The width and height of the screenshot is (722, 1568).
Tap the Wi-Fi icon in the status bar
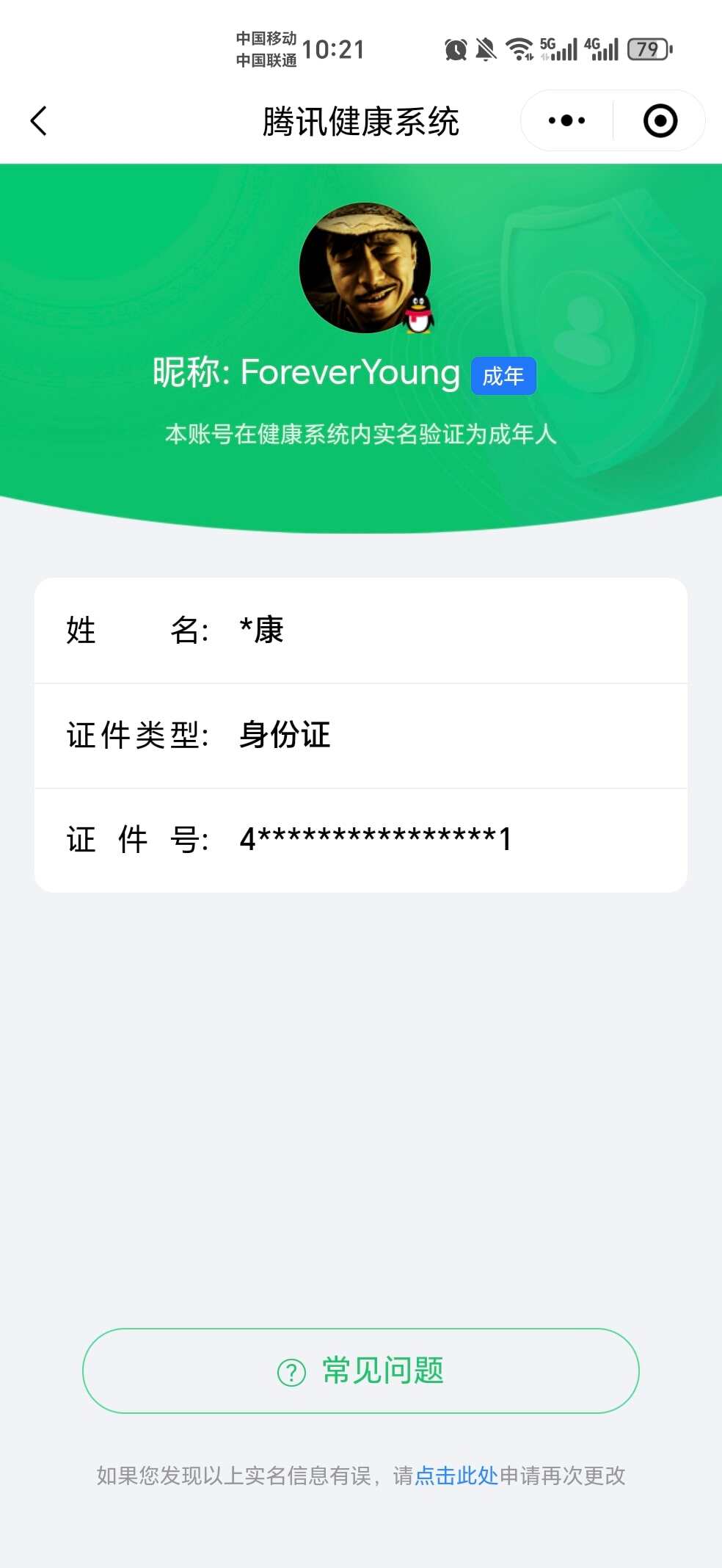coord(519,49)
